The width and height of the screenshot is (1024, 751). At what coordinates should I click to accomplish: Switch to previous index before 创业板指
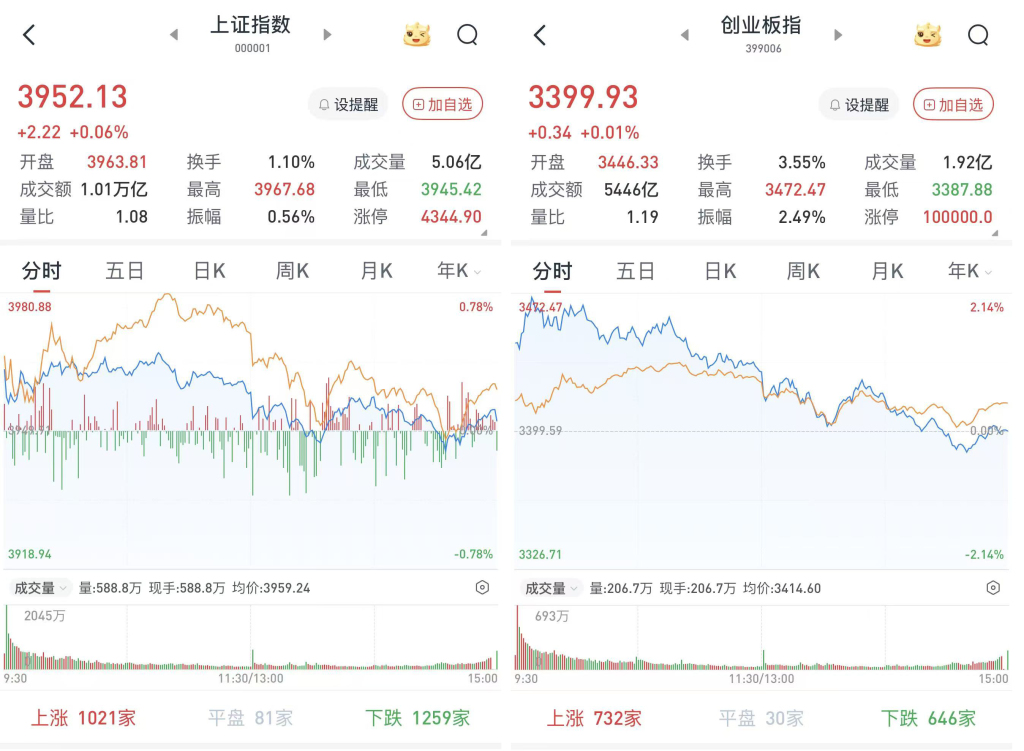click(x=684, y=35)
